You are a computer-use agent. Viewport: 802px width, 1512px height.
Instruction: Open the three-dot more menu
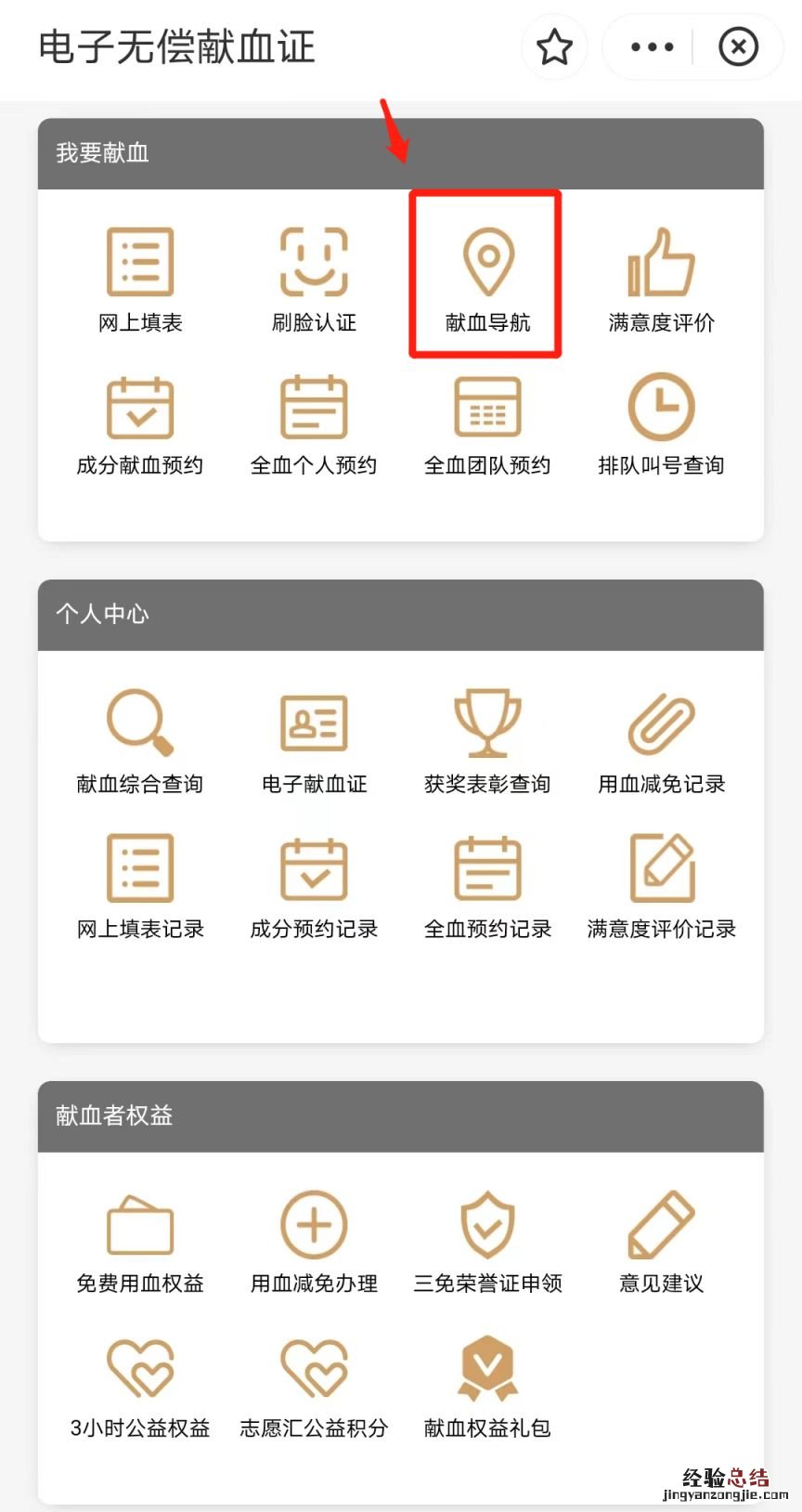pos(652,46)
